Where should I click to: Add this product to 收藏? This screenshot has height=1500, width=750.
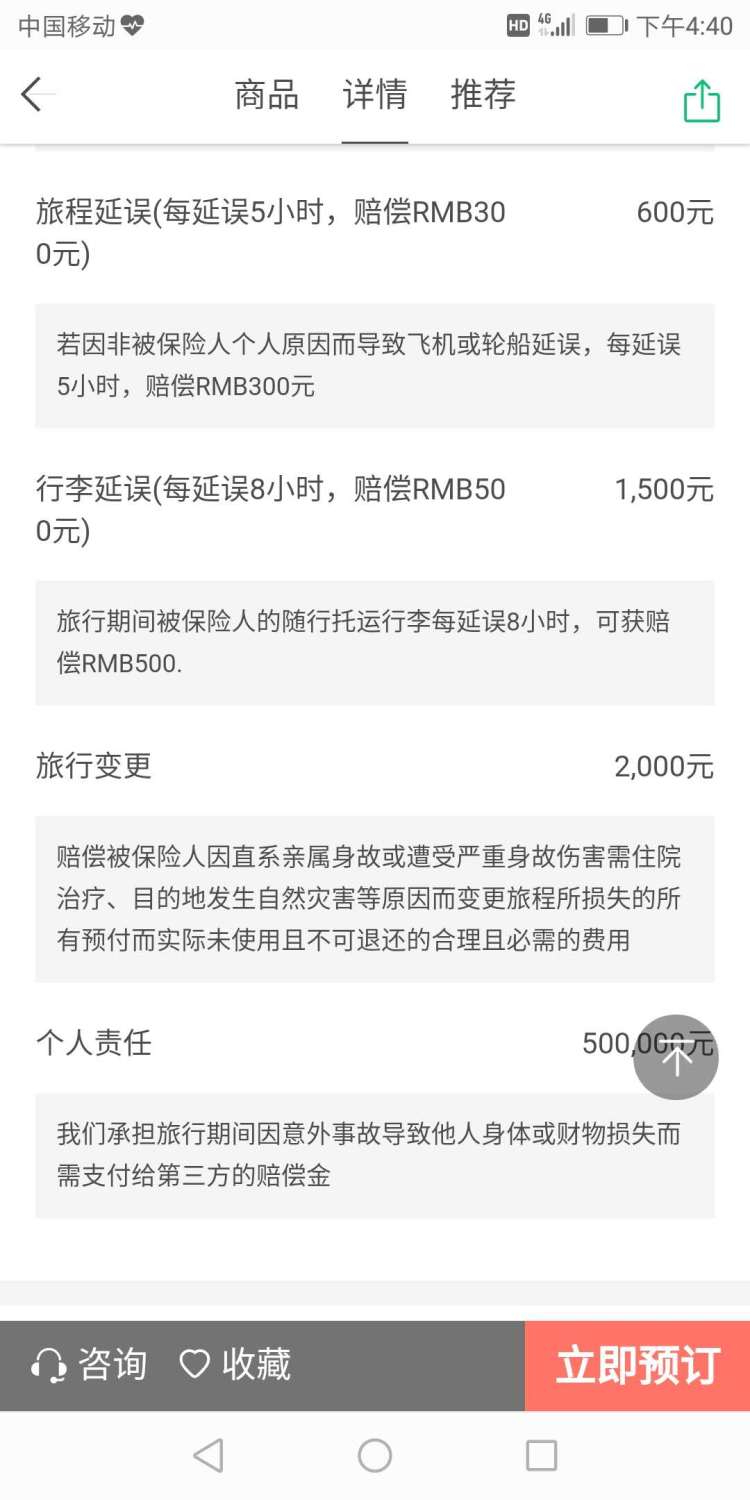tap(236, 1365)
